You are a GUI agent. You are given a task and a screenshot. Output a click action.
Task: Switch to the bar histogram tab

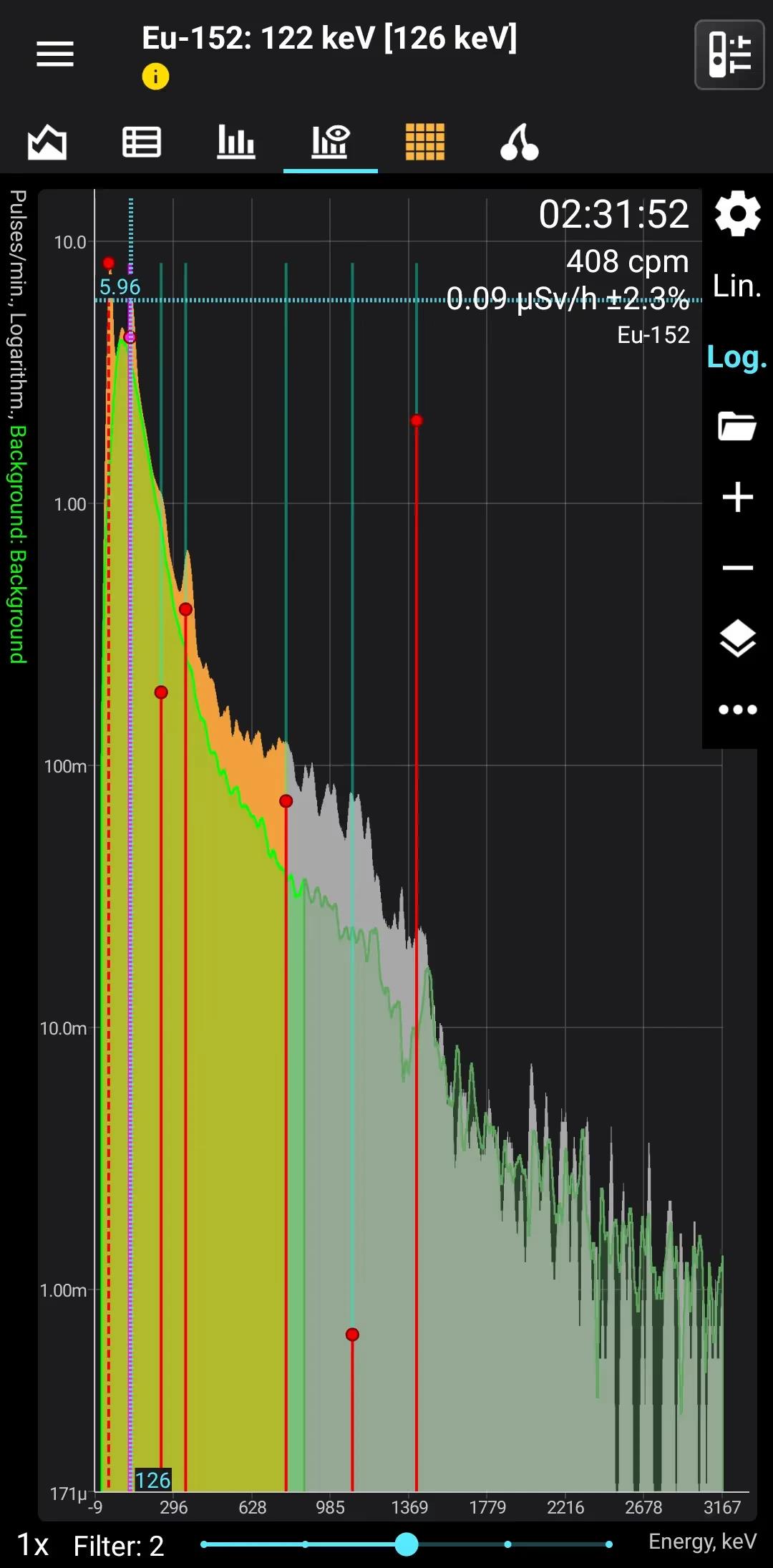[x=236, y=142]
